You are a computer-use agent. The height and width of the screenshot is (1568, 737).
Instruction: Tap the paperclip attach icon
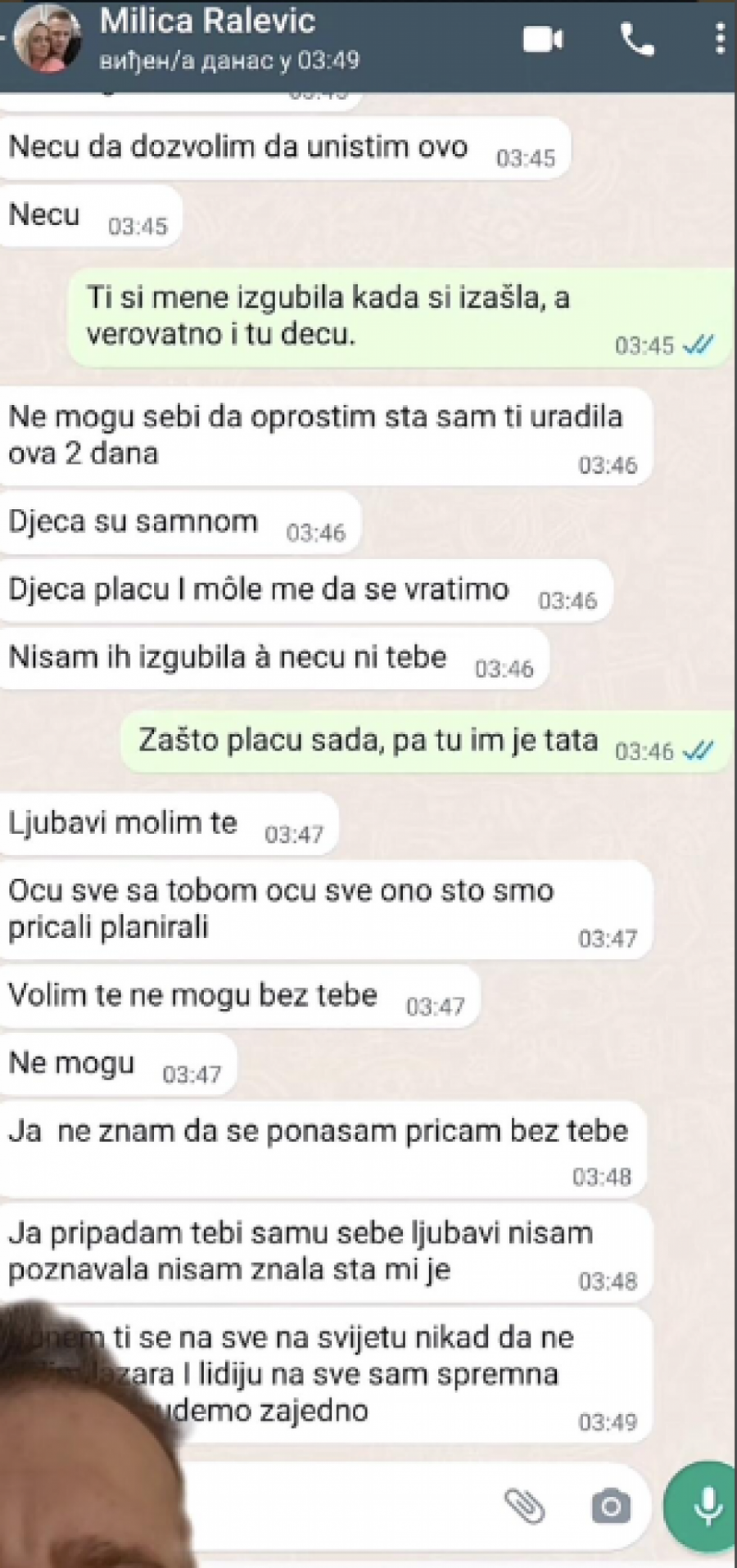524,1505
